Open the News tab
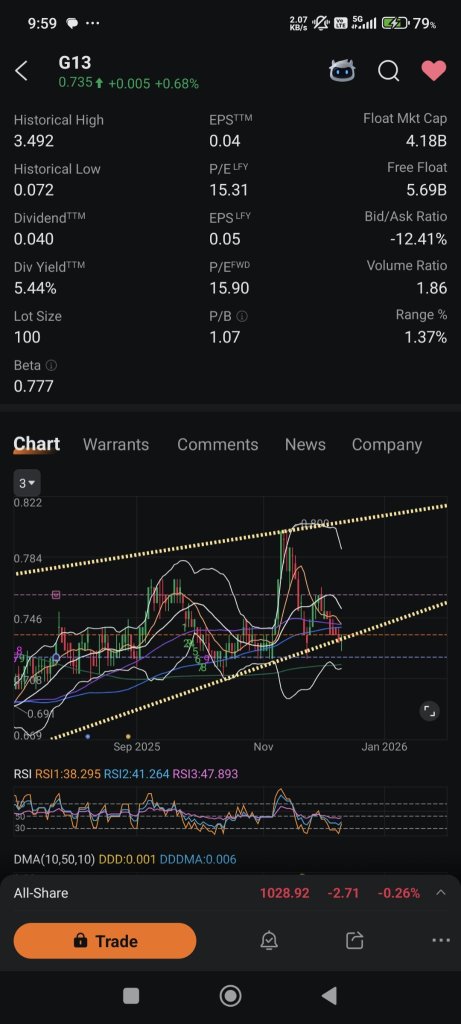The image size is (461, 1024). 305,445
